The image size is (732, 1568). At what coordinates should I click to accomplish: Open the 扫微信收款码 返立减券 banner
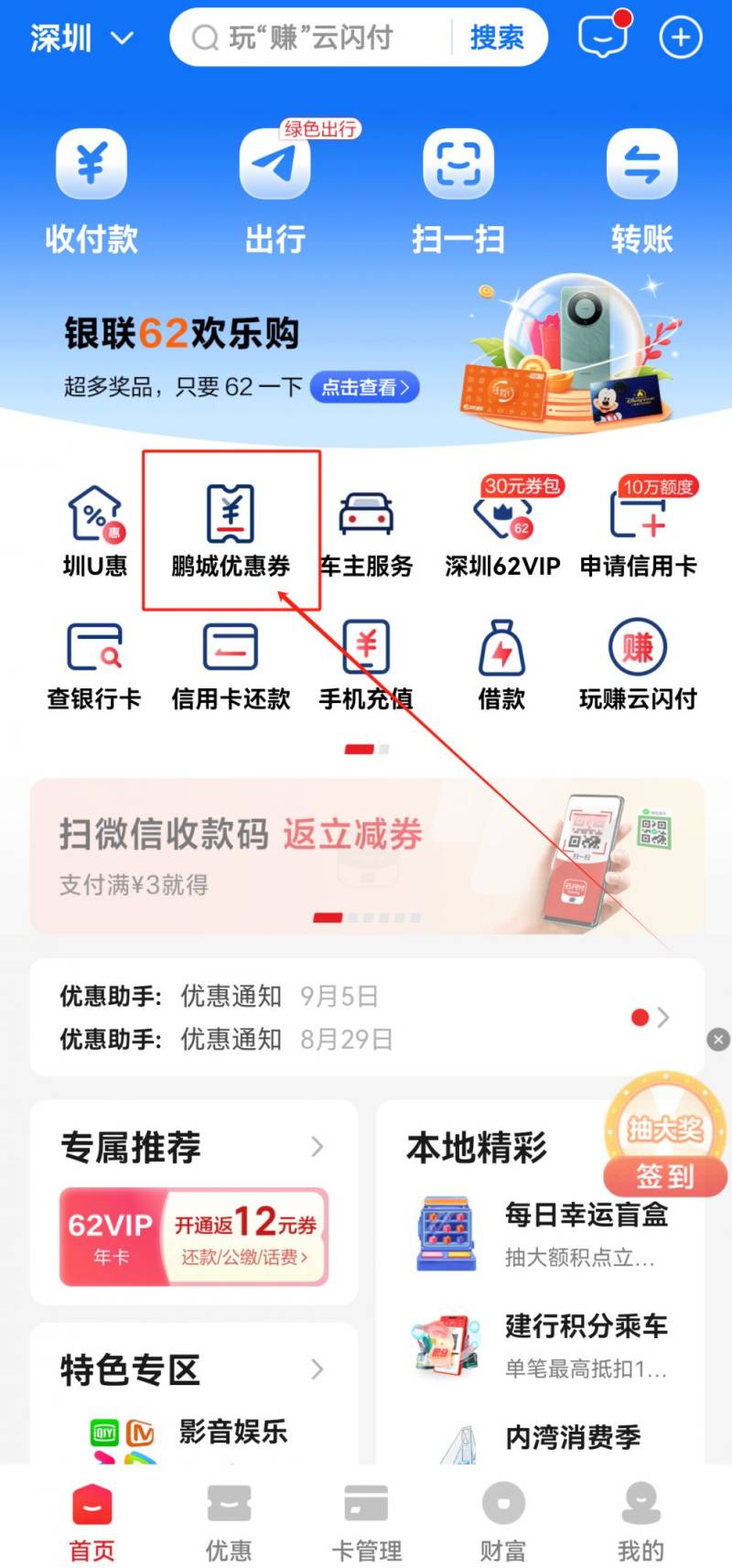366,856
